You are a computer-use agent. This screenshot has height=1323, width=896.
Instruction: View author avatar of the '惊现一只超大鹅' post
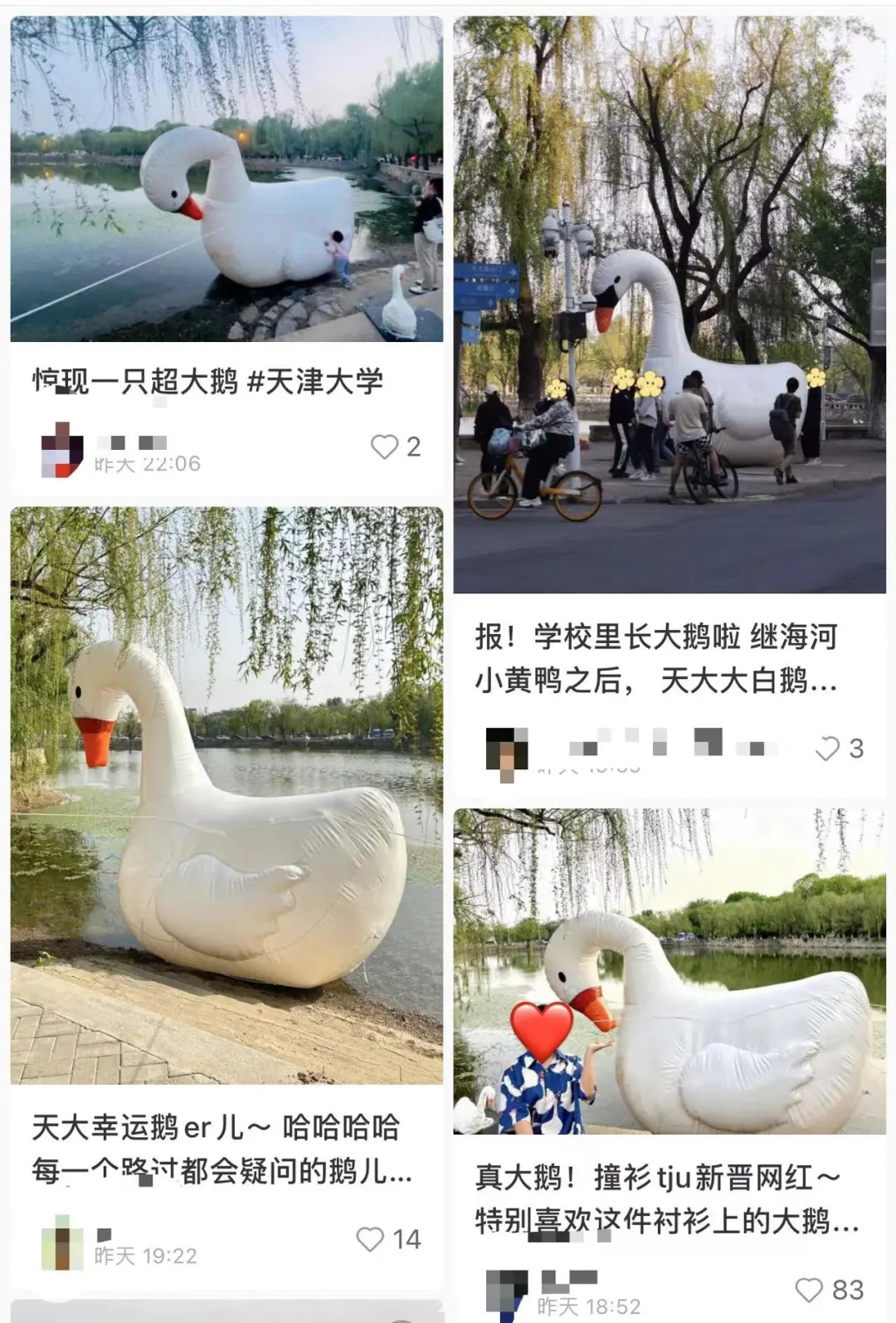(x=62, y=451)
